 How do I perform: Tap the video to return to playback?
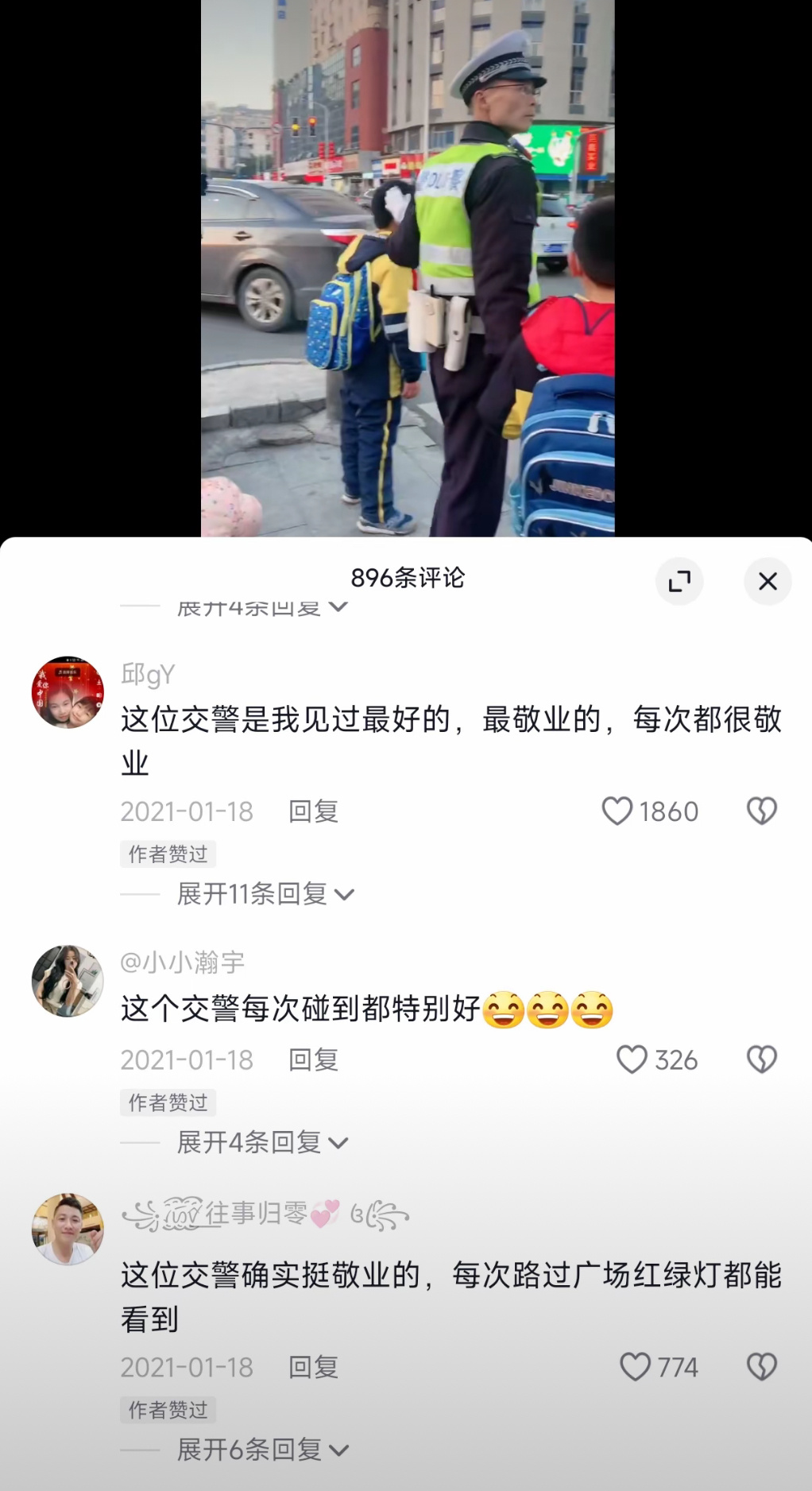(x=407, y=270)
